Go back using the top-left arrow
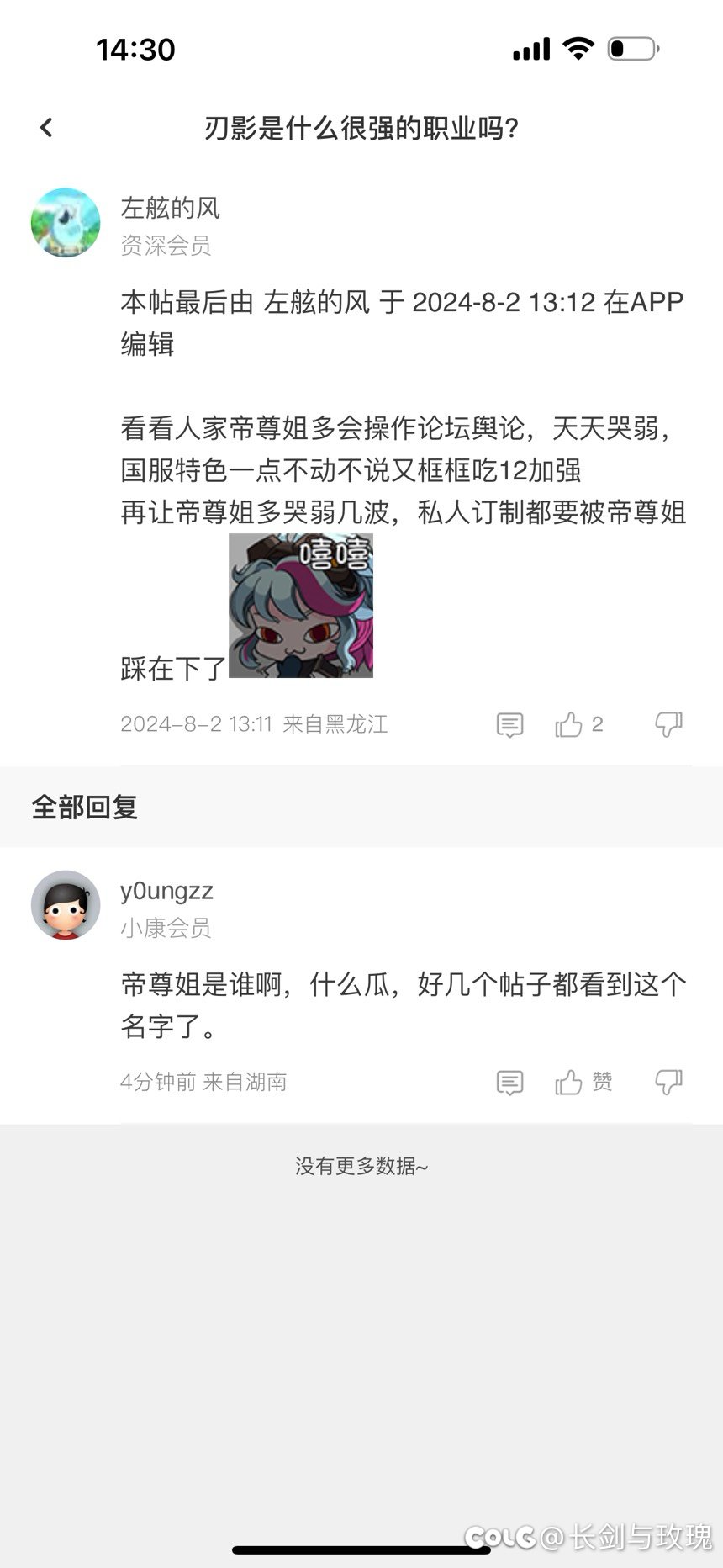This screenshot has height=1568, width=723. [46, 128]
